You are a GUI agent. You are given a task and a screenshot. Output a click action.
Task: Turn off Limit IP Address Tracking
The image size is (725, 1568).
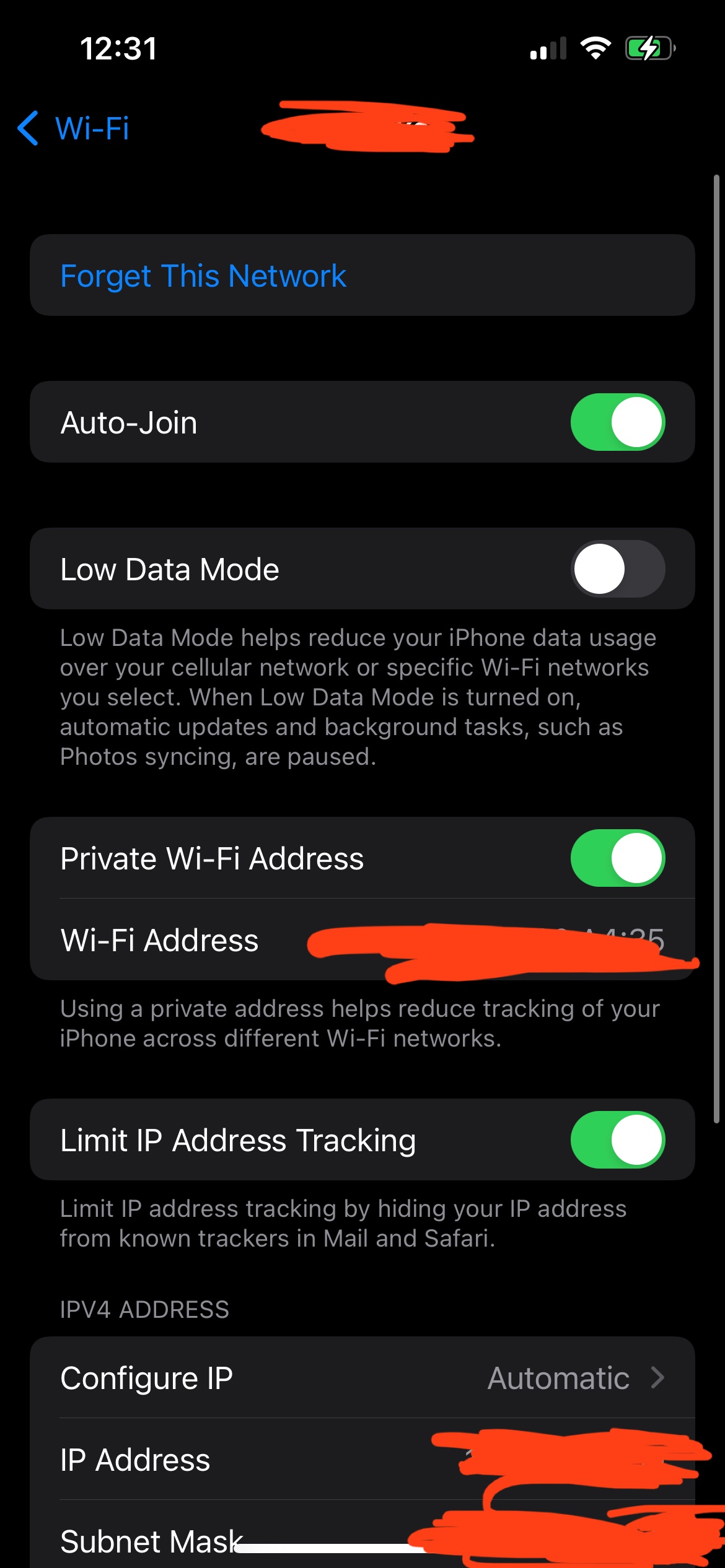click(617, 1140)
